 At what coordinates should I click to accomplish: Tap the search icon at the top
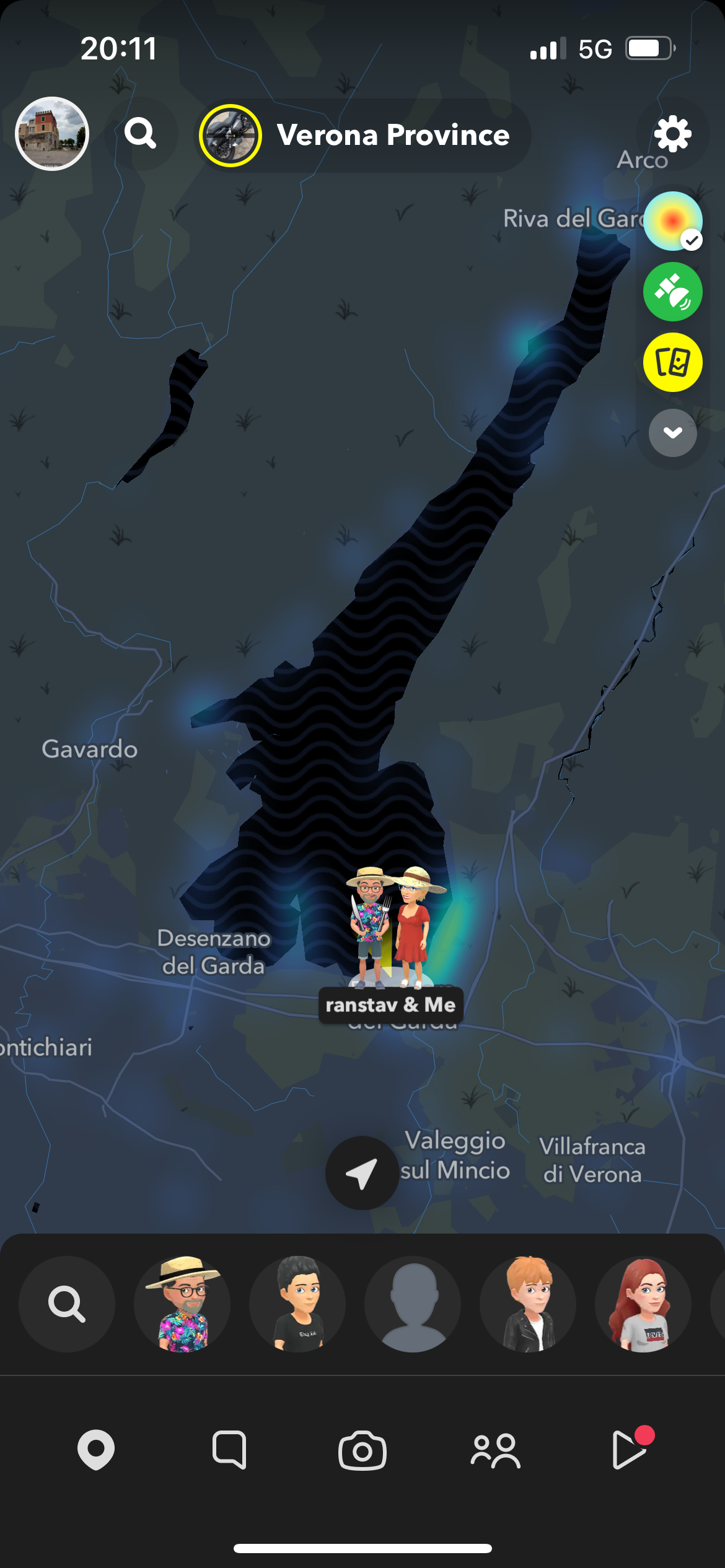point(141,134)
